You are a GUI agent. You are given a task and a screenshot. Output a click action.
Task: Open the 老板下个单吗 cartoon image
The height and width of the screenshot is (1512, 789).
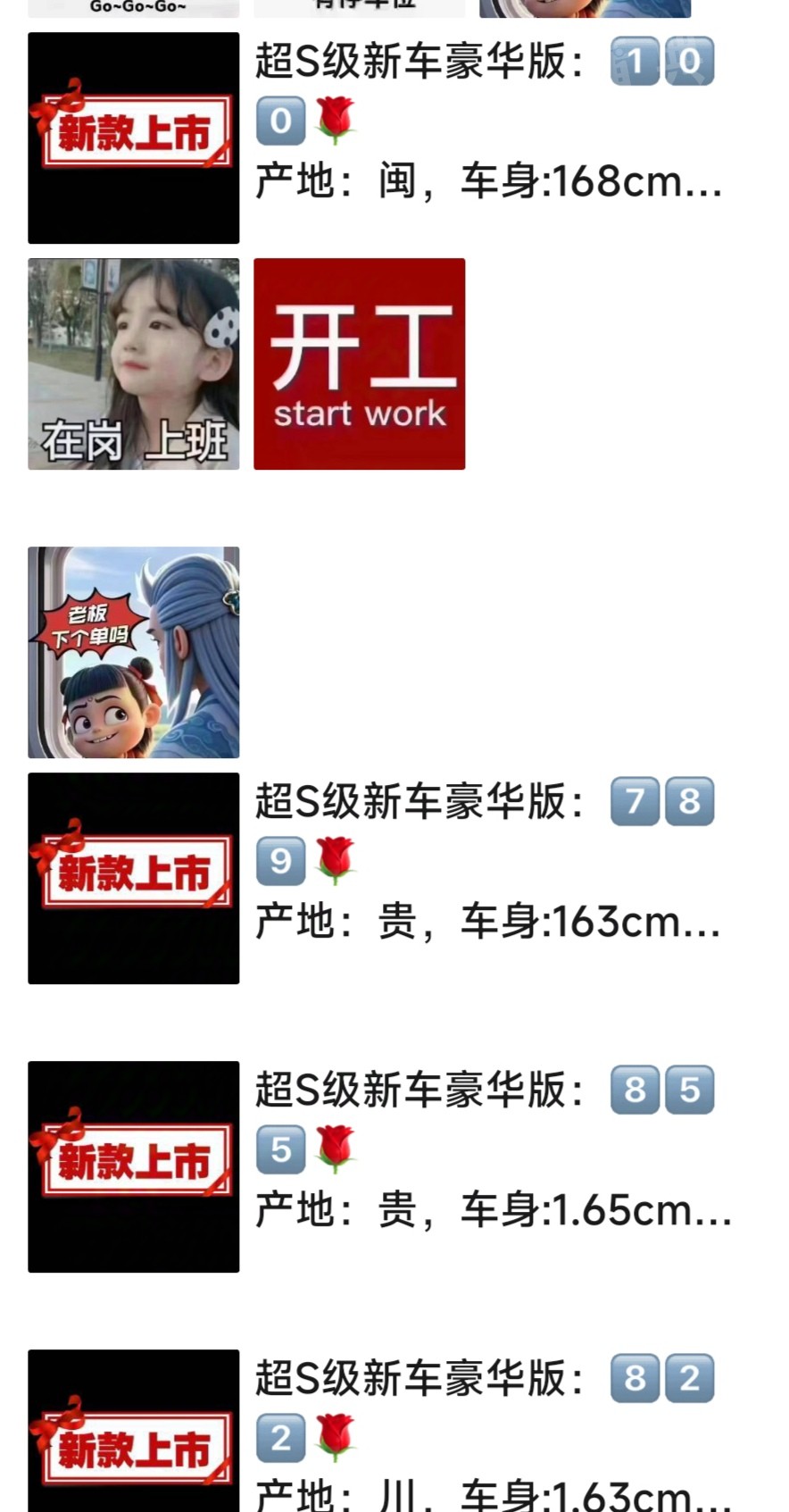[134, 653]
